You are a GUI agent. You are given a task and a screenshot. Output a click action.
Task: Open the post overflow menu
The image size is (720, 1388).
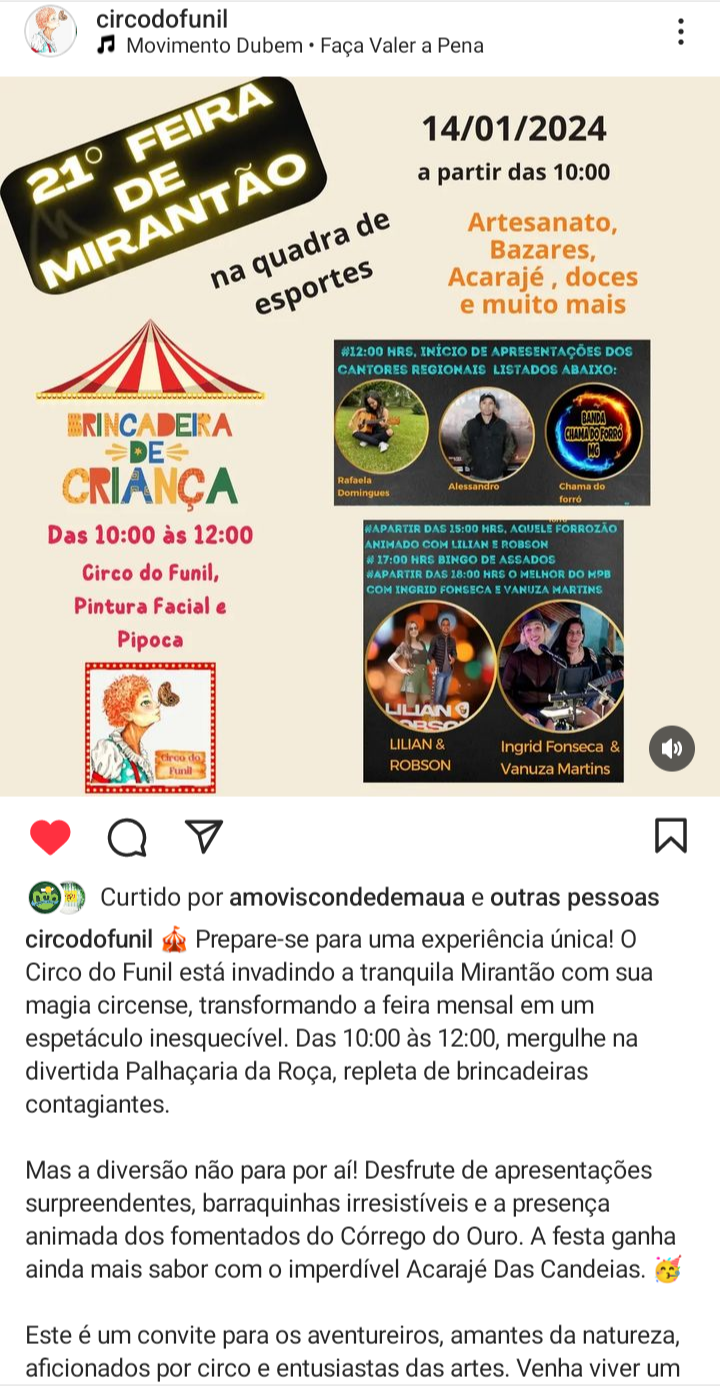(x=680, y=32)
